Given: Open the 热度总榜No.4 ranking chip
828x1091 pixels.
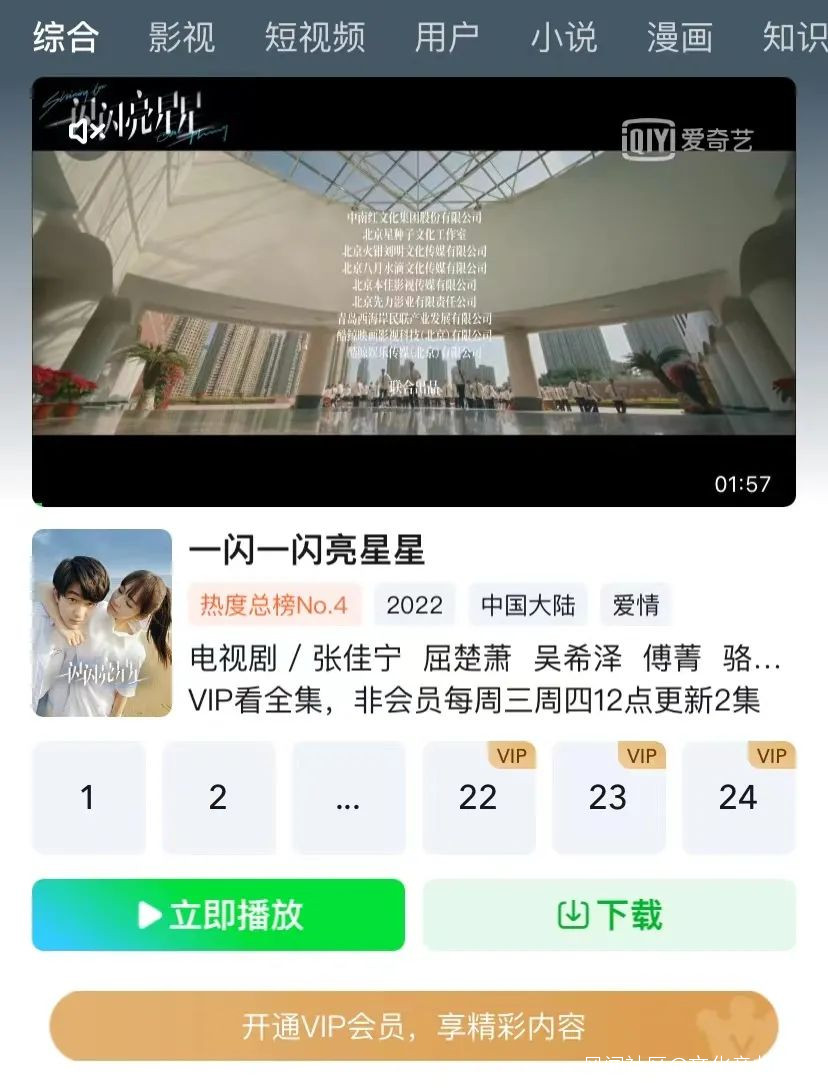Looking at the screenshot, I should (274, 605).
